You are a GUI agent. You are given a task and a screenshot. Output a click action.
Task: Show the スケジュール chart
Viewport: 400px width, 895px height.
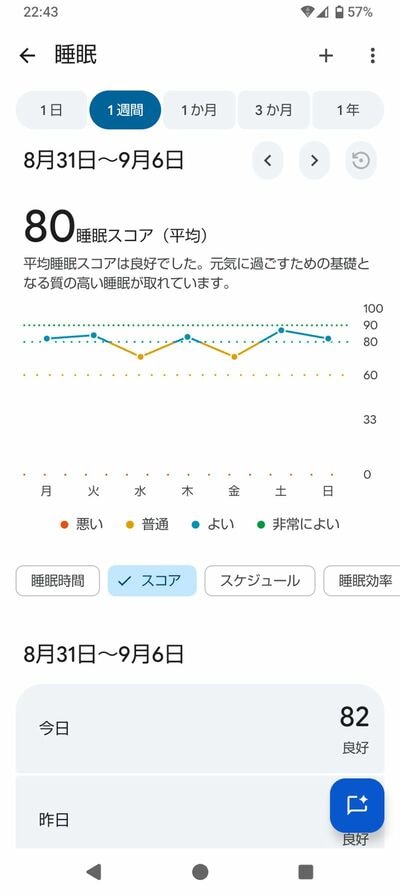point(260,581)
